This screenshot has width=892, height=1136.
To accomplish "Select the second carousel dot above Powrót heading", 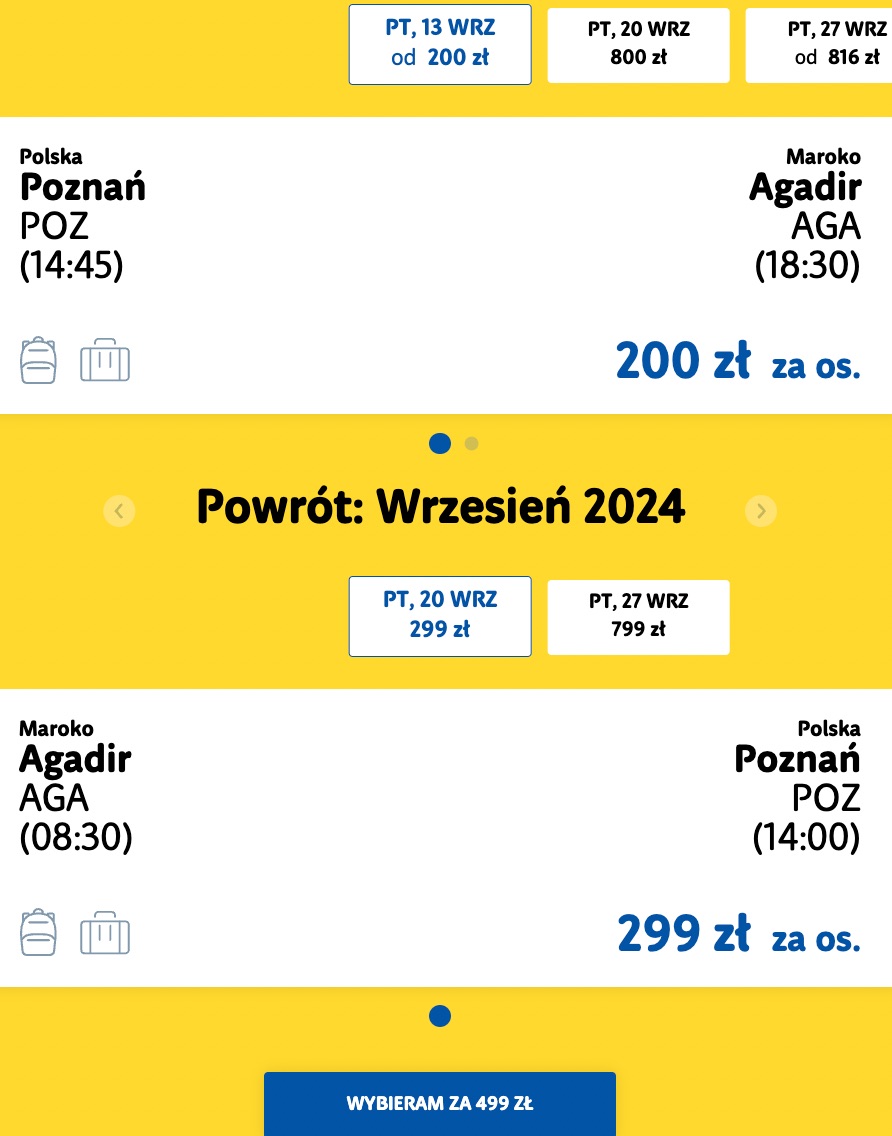I will tap(471, 443).
